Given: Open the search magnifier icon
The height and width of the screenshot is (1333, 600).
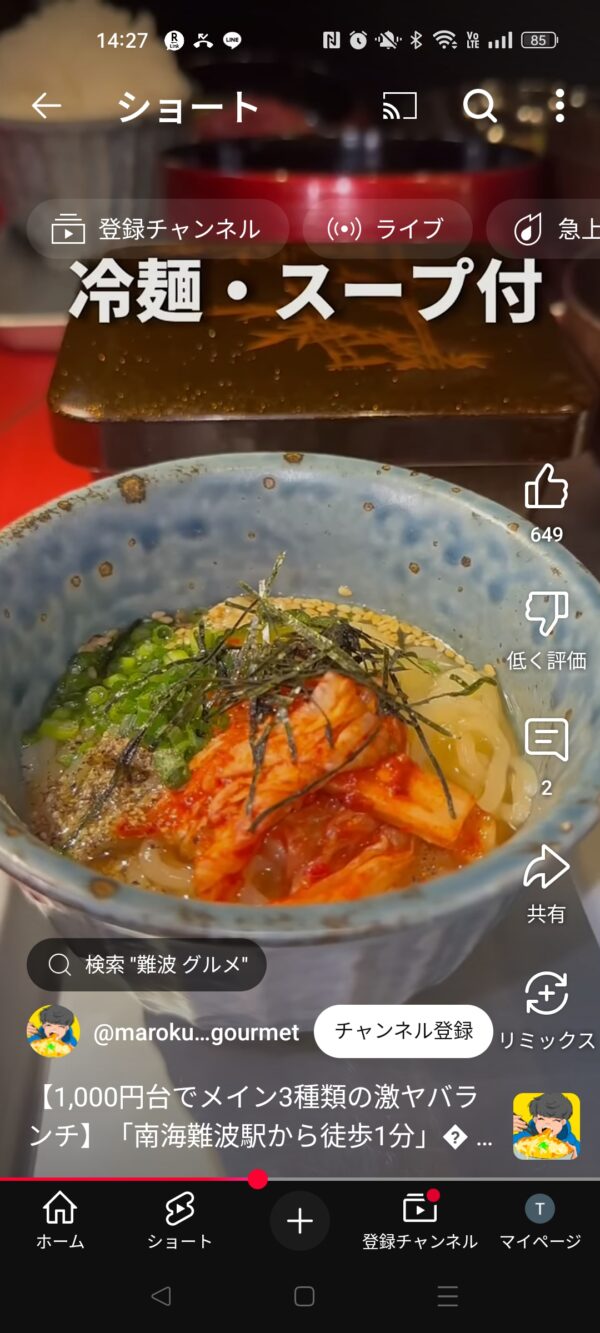Looking at the screenshot, I should tap(480, 106).
